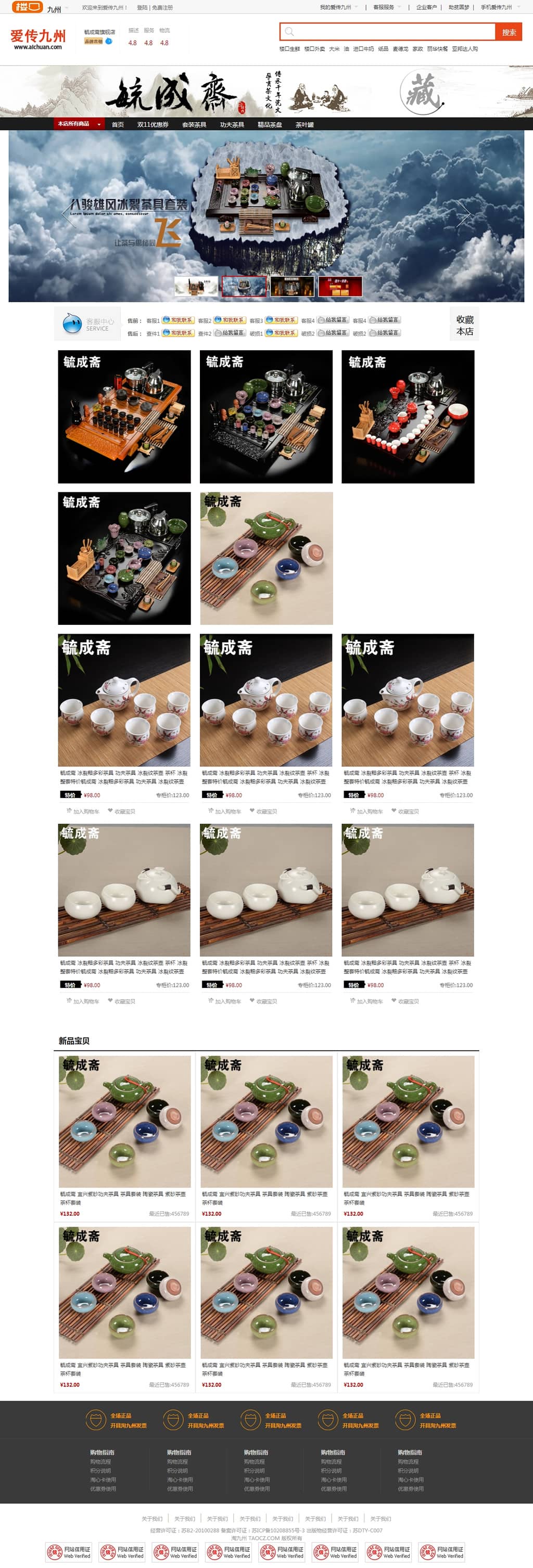
Task: Open 双11优惠券 nav tab
Action: (153, 125)
